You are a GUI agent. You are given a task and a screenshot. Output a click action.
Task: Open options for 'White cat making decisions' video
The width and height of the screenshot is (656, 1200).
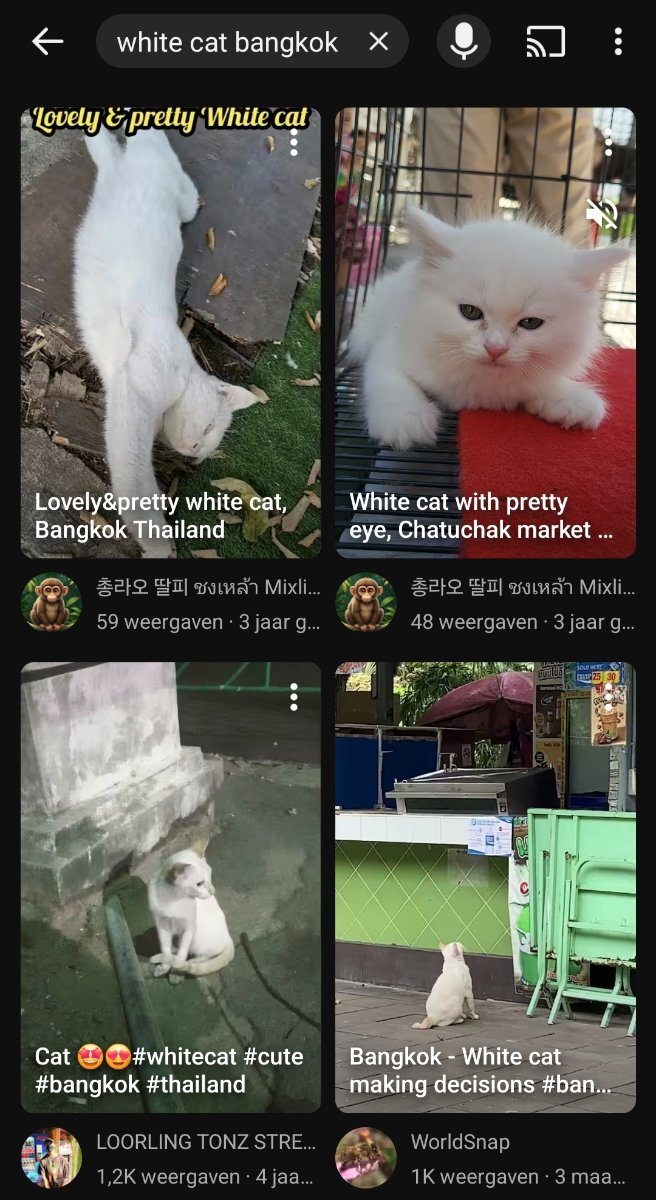pos(608,697)
